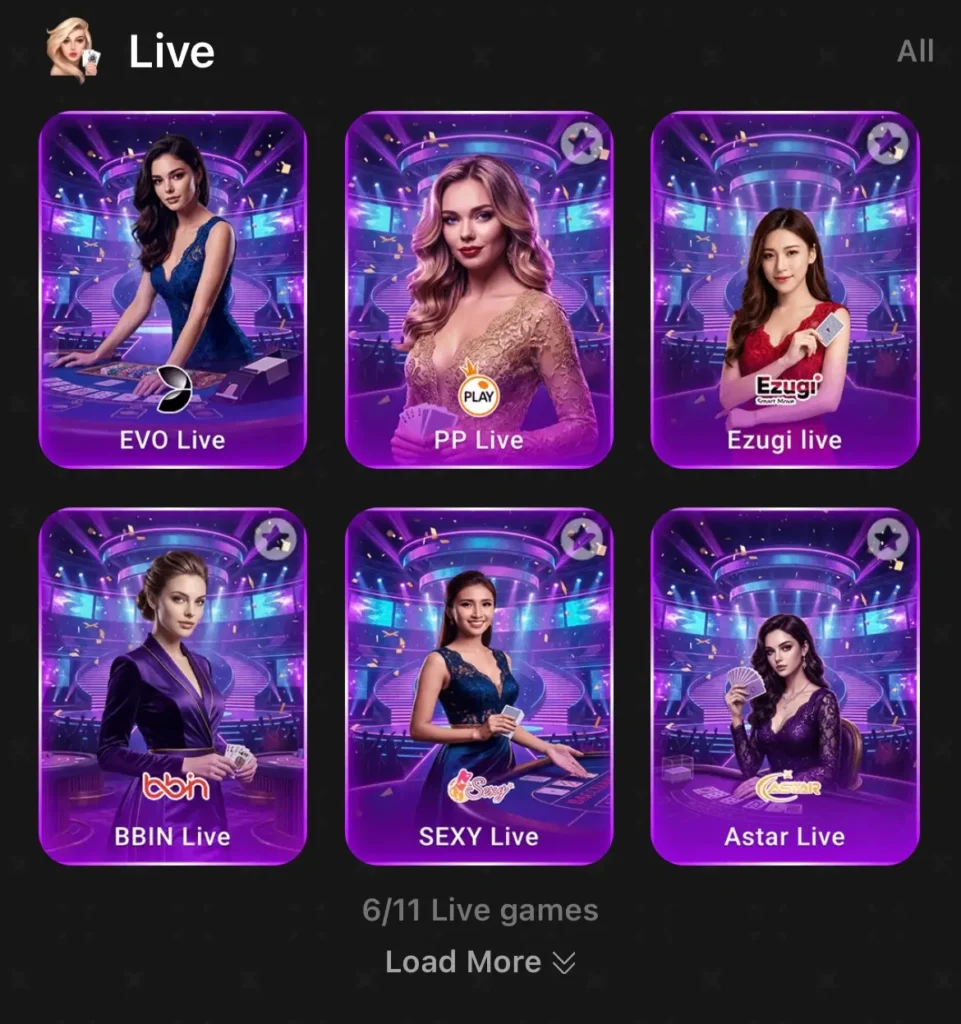Click the Sexy logo on SEXY Live card
The height and width of the screenshot is (1024, 961).
point(480,789)
